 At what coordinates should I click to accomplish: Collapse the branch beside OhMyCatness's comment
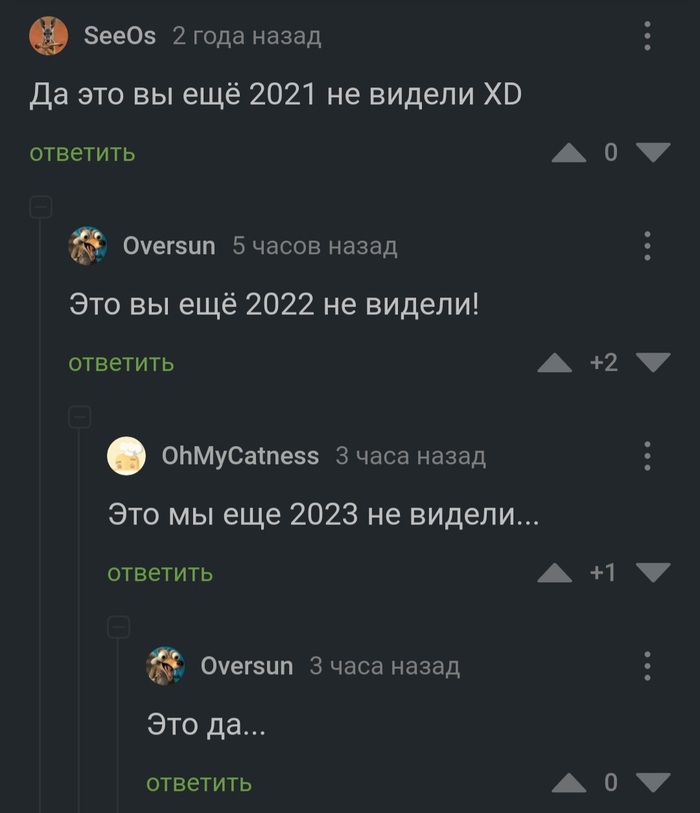point(80,417)
